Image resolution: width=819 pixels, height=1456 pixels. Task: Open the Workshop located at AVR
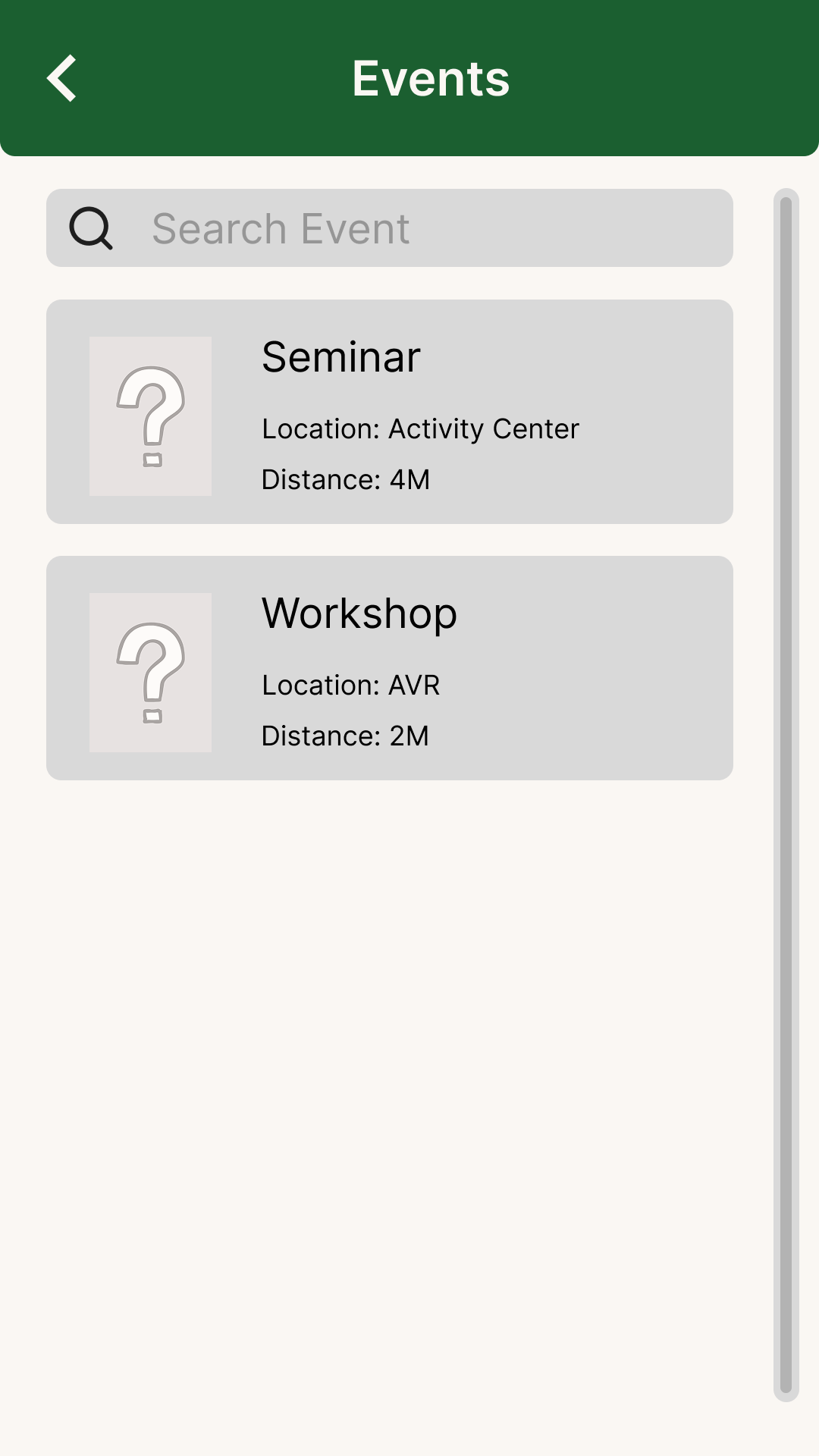pos(409,667)
